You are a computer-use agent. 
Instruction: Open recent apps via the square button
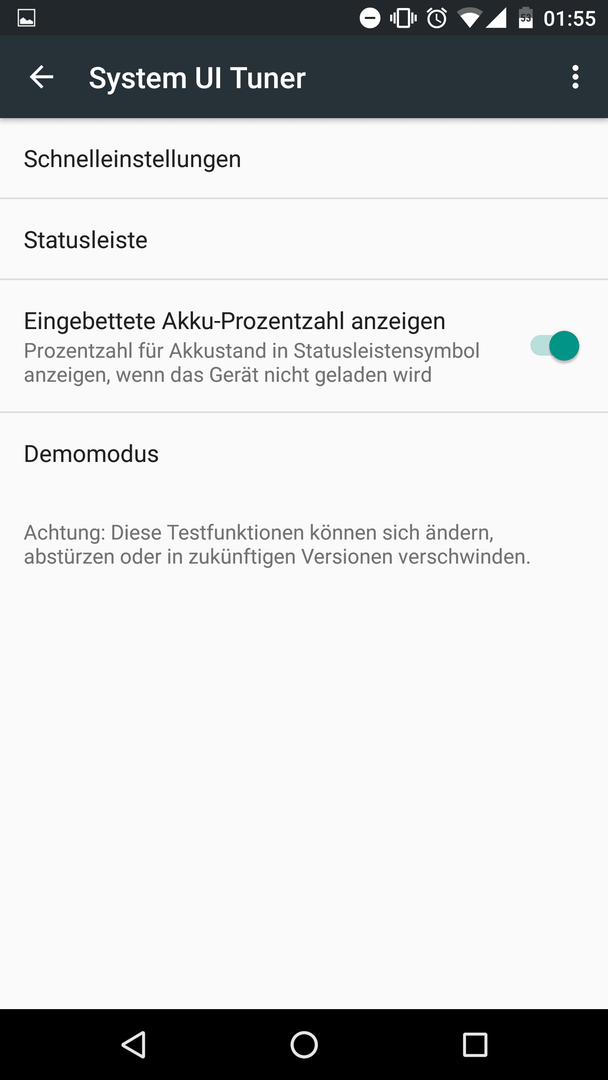(474, 1044)
